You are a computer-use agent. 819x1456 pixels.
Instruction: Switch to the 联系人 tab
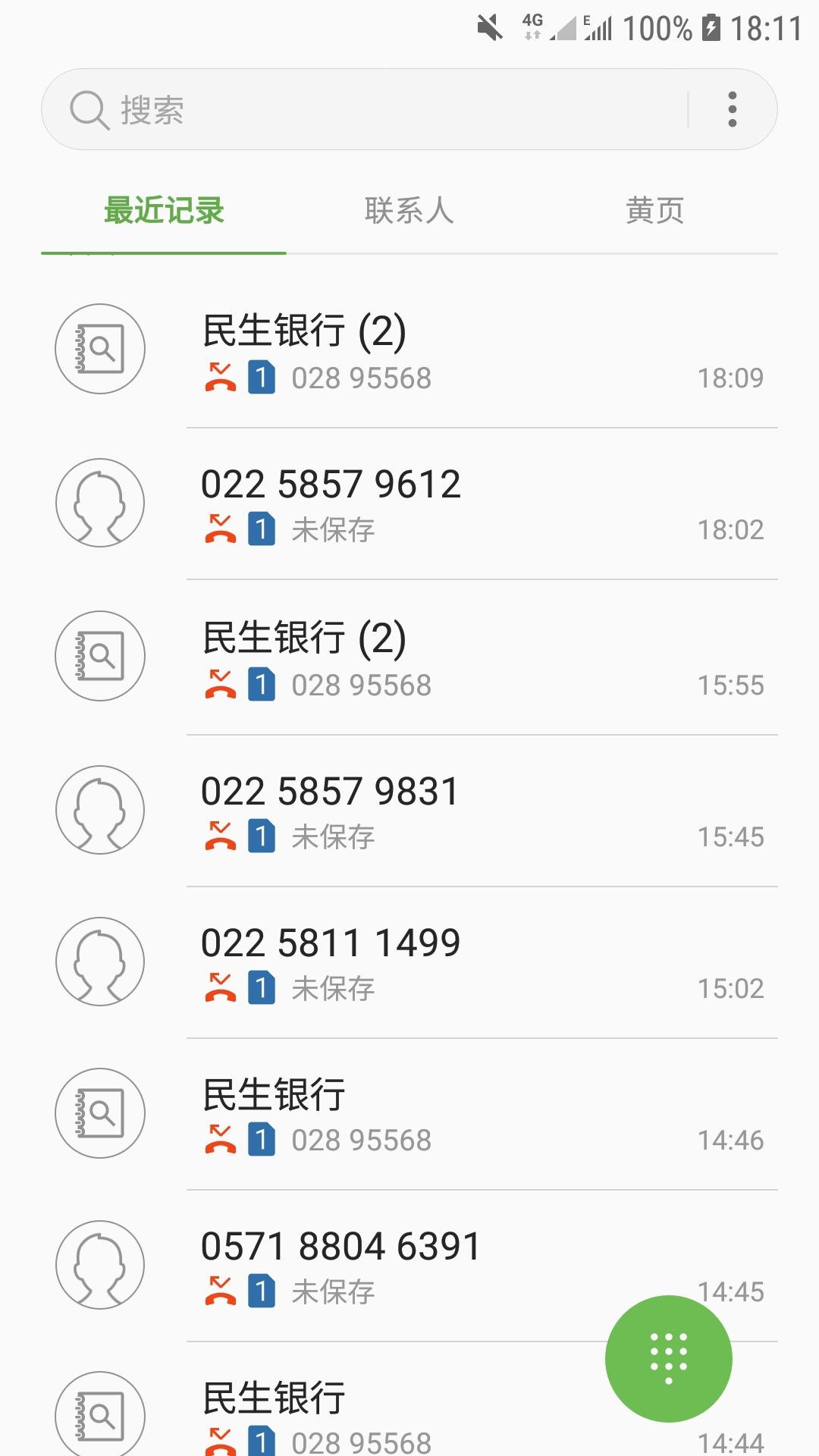[409, 210]
